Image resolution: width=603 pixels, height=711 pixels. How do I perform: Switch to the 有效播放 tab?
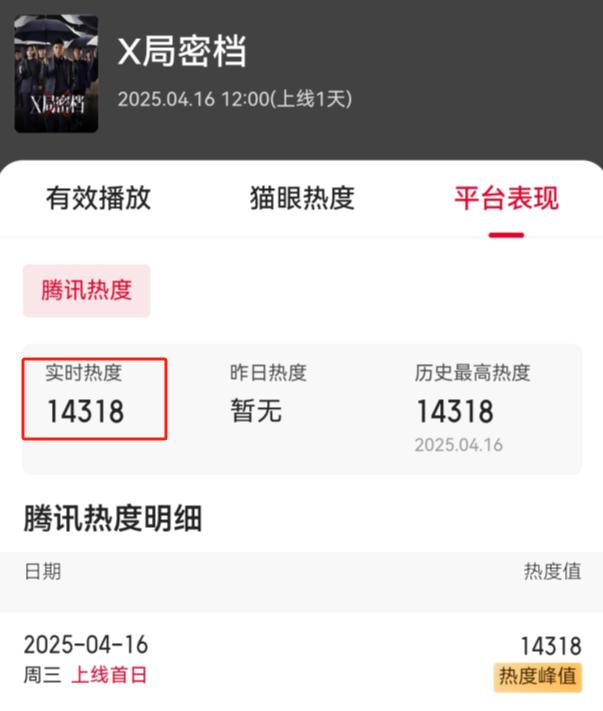98,198
